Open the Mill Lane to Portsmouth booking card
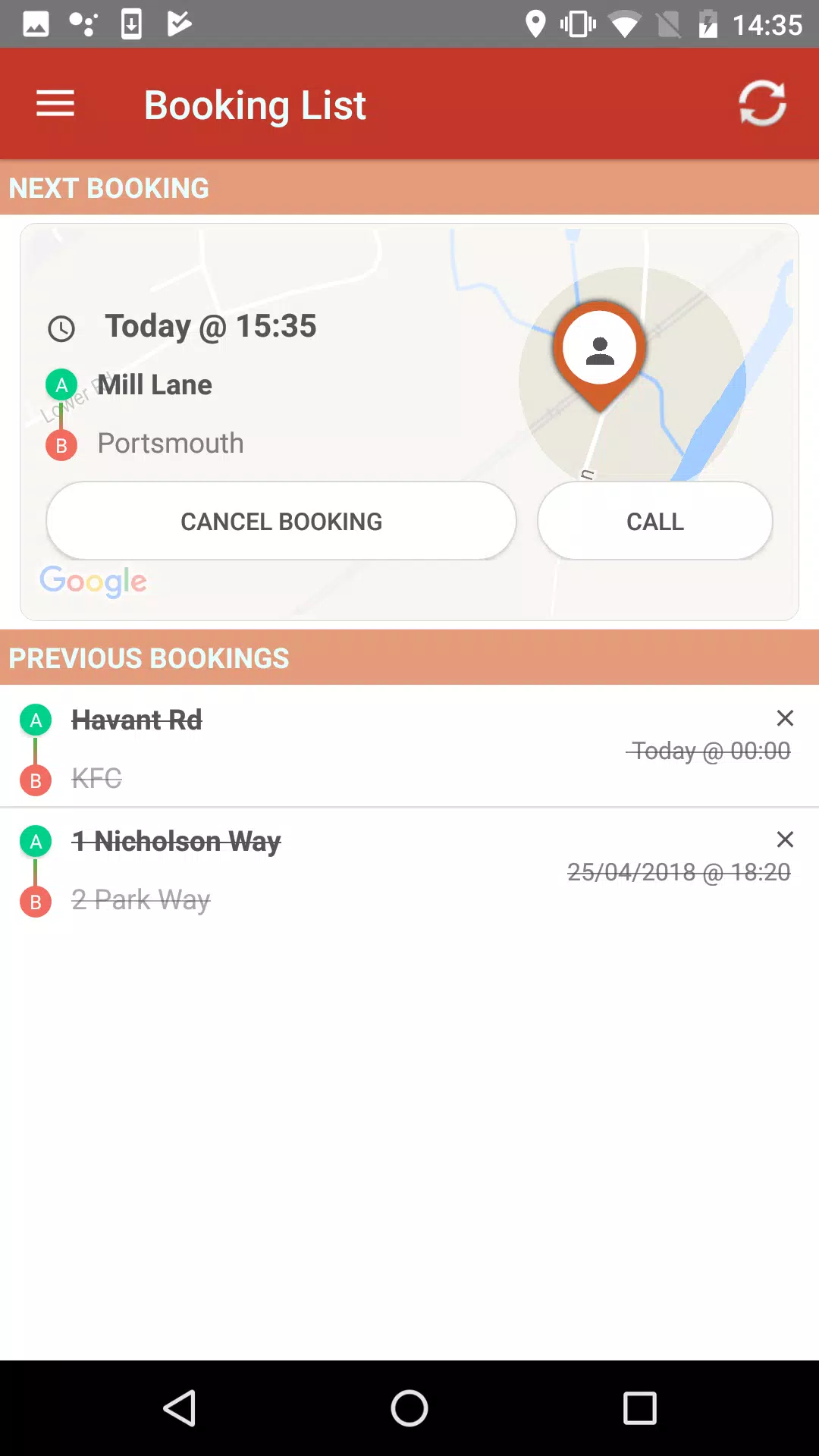 (x=409, y=422)
